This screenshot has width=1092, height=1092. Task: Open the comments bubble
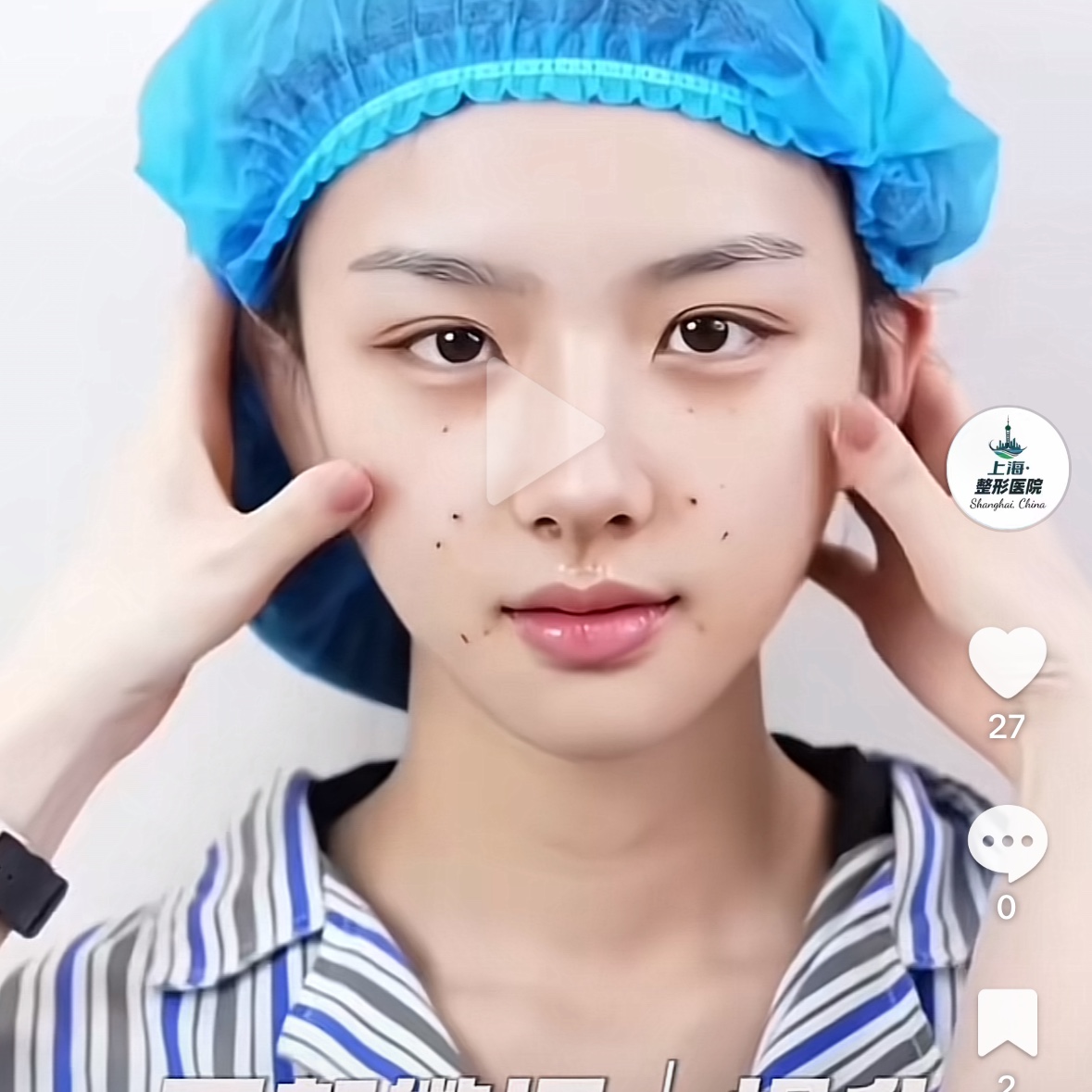pyautogui.click(x=1007, y=842)
